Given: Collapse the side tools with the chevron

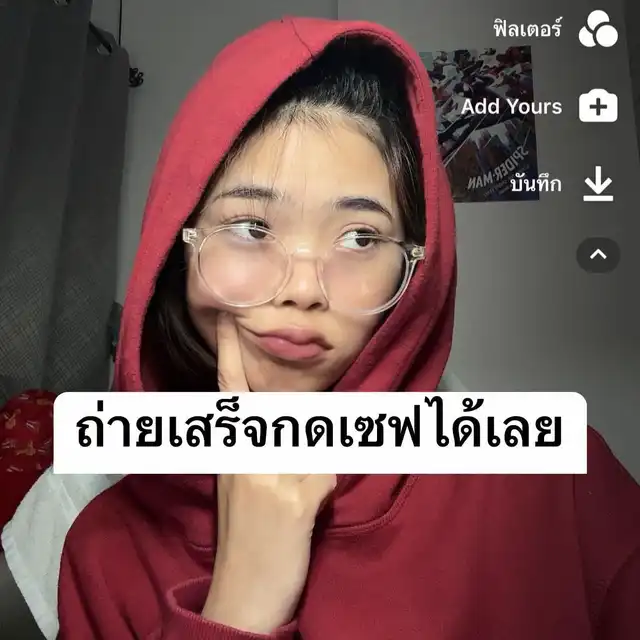Looking at the screenshot, I should 598,255.
